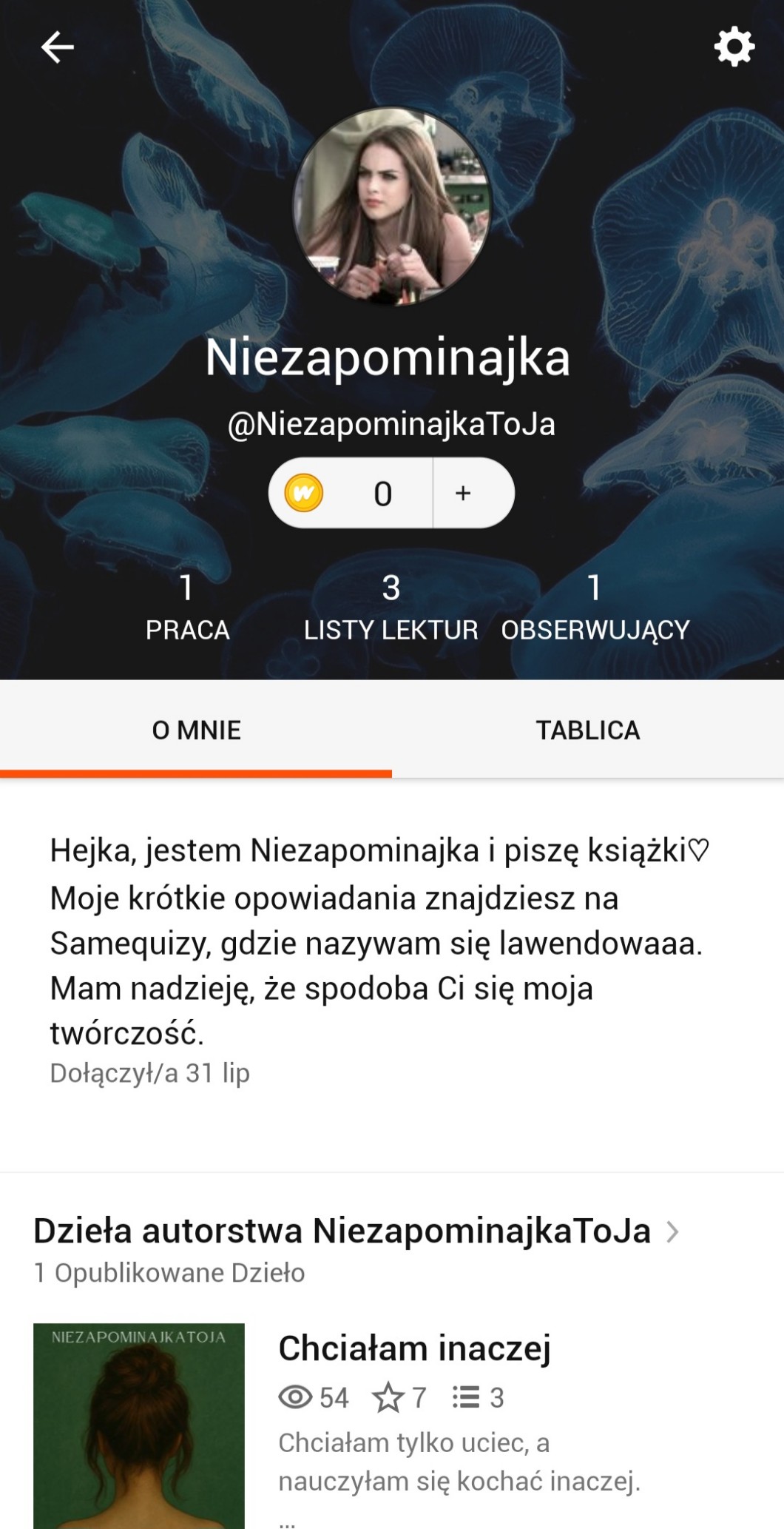Select the O MNIE tab

coord(196,730)
